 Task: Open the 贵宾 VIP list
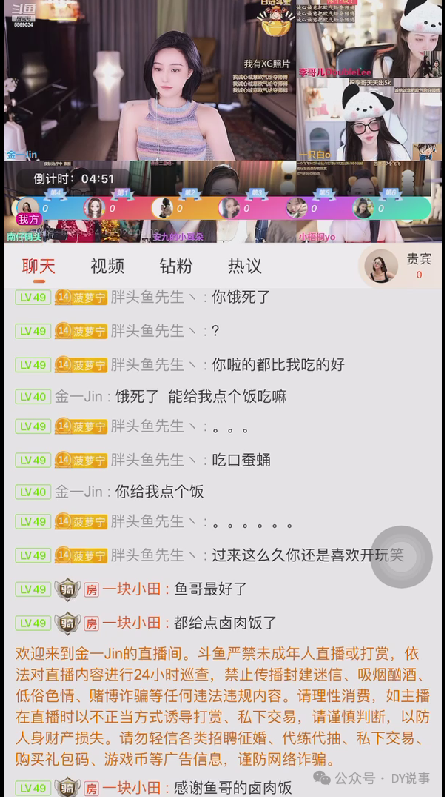[400, 266]
